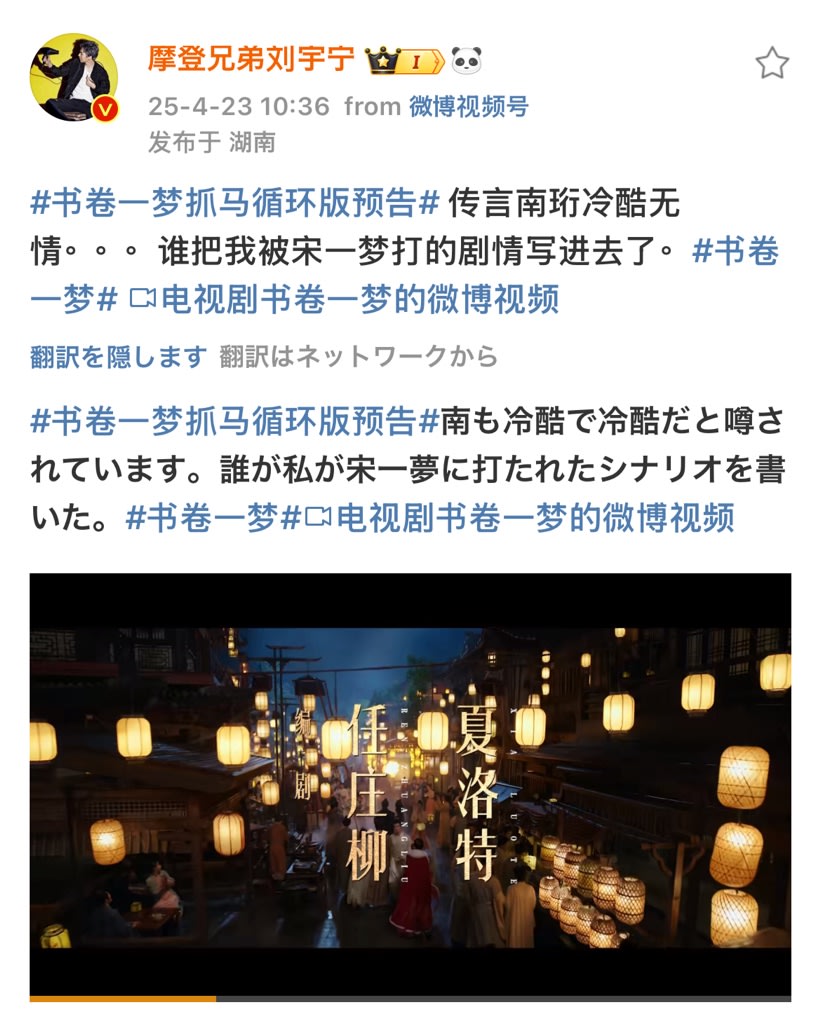The width and height of the screenshot is (821, 1024).
Task: Open the username 摩登兄弟刘宇宁
Action: [x=251, y=60]
